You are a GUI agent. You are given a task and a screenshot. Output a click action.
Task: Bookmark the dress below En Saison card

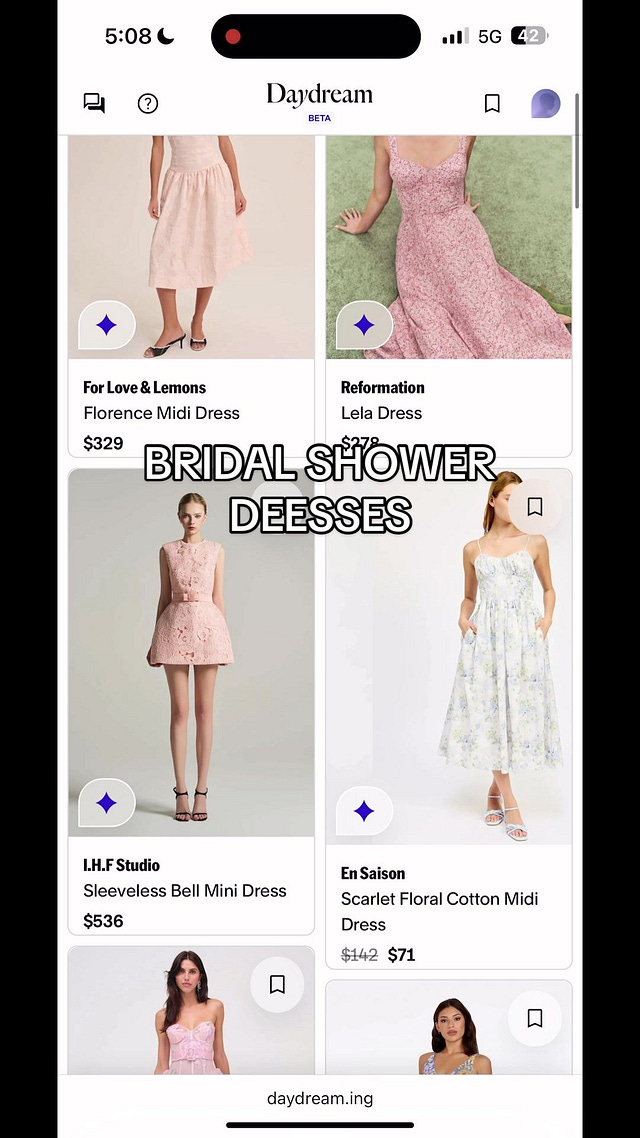(535, 1018)
